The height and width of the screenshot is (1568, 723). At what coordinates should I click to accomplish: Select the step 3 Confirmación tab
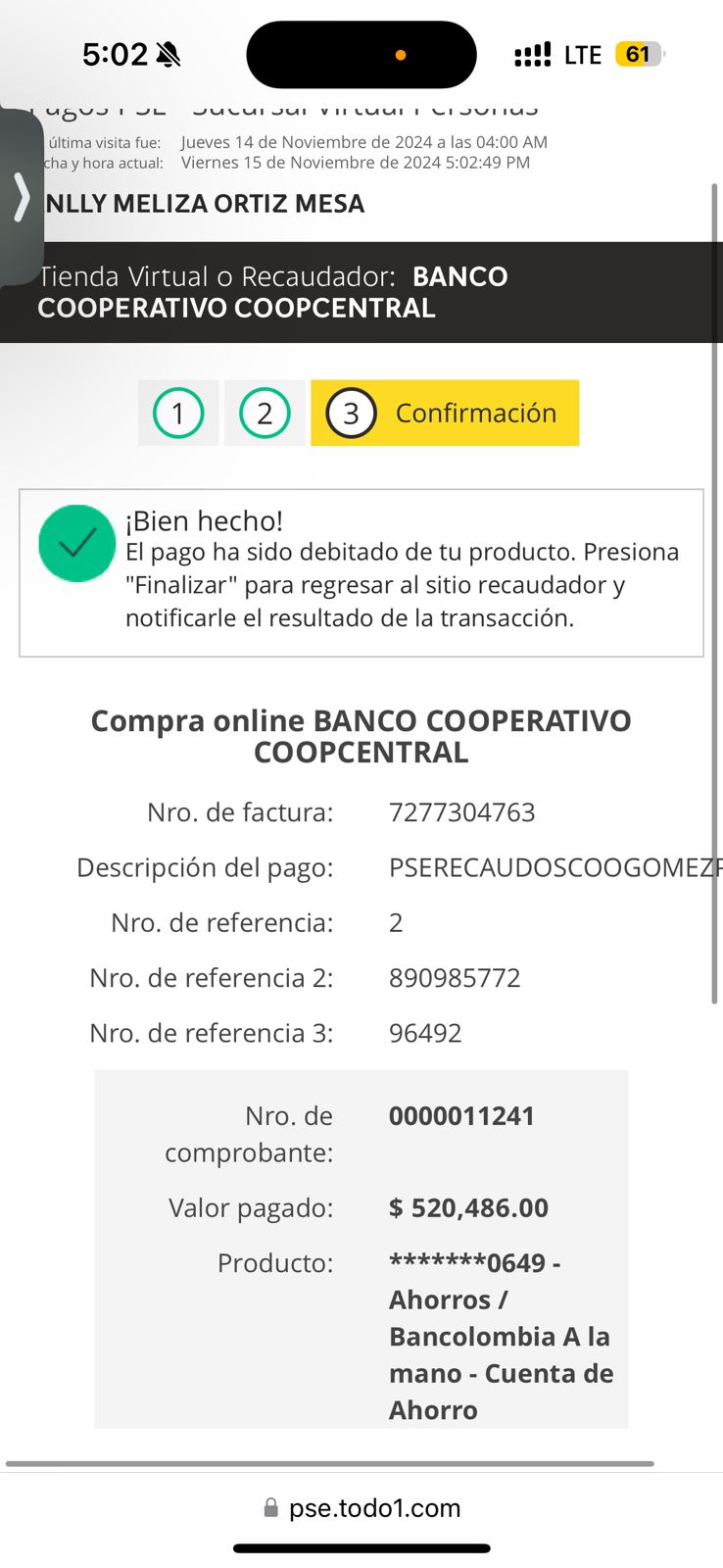click(445, 414)
